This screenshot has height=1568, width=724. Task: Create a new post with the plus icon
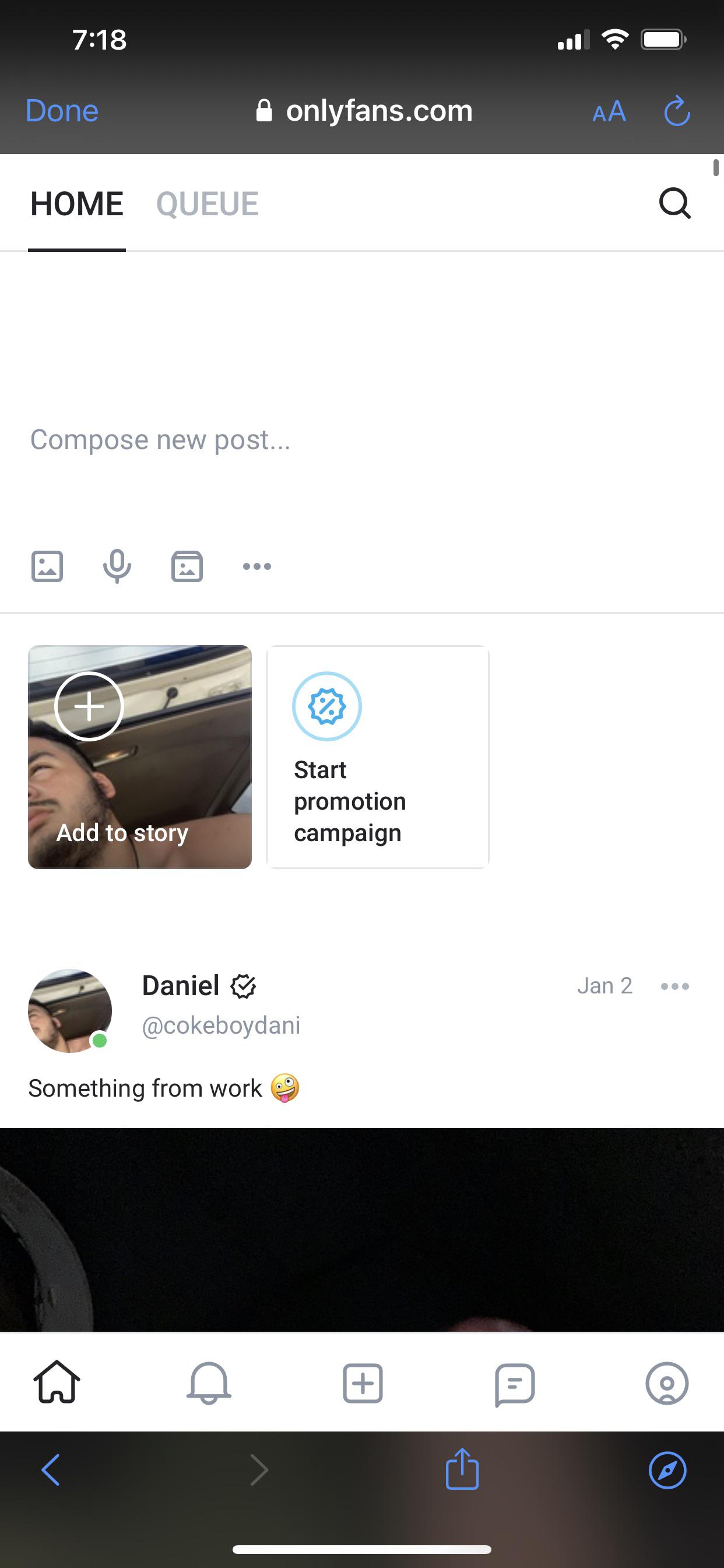tap(363, 1383)
